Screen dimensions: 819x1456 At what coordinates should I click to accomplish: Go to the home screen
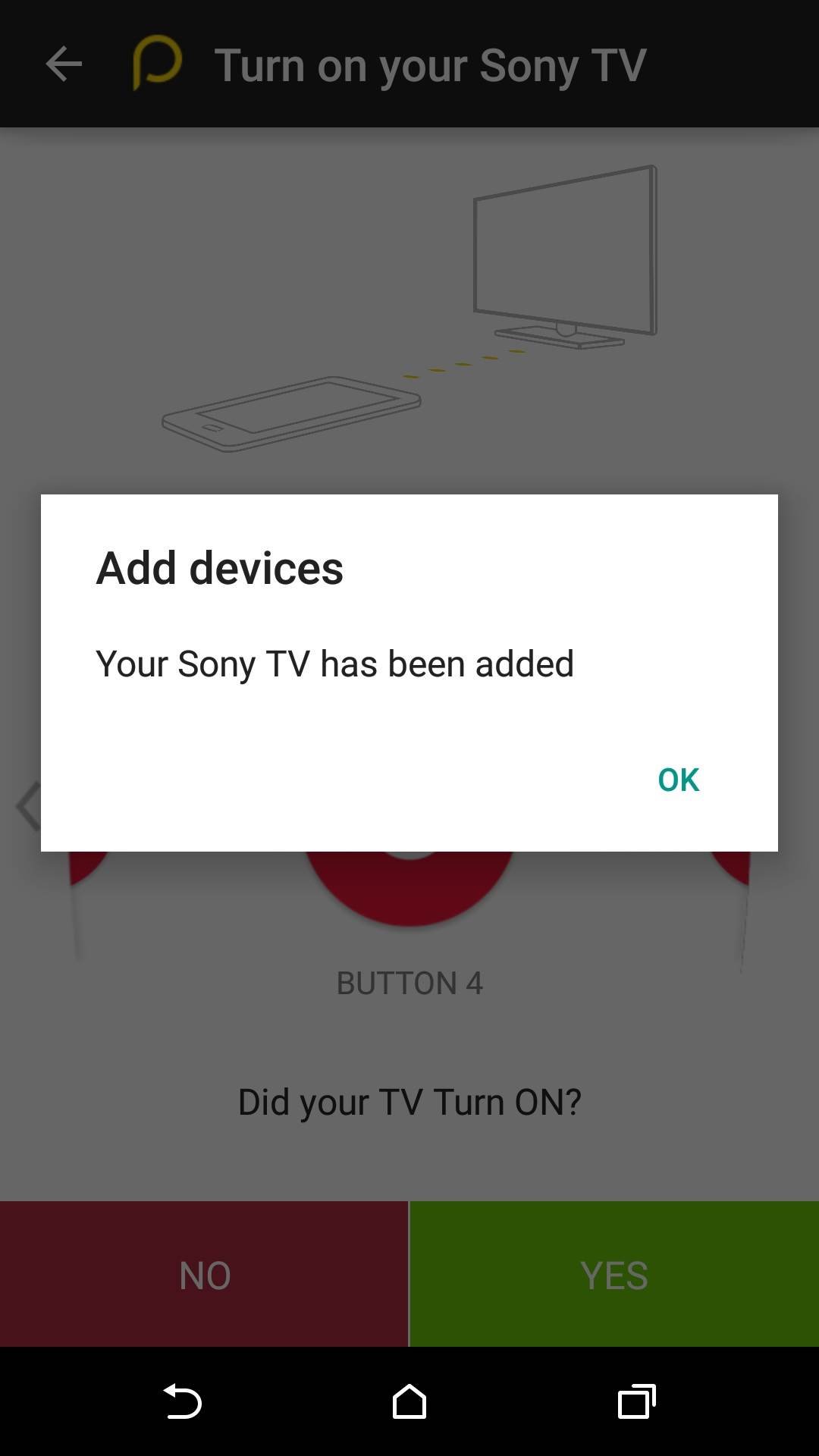tap(409, 1401)
